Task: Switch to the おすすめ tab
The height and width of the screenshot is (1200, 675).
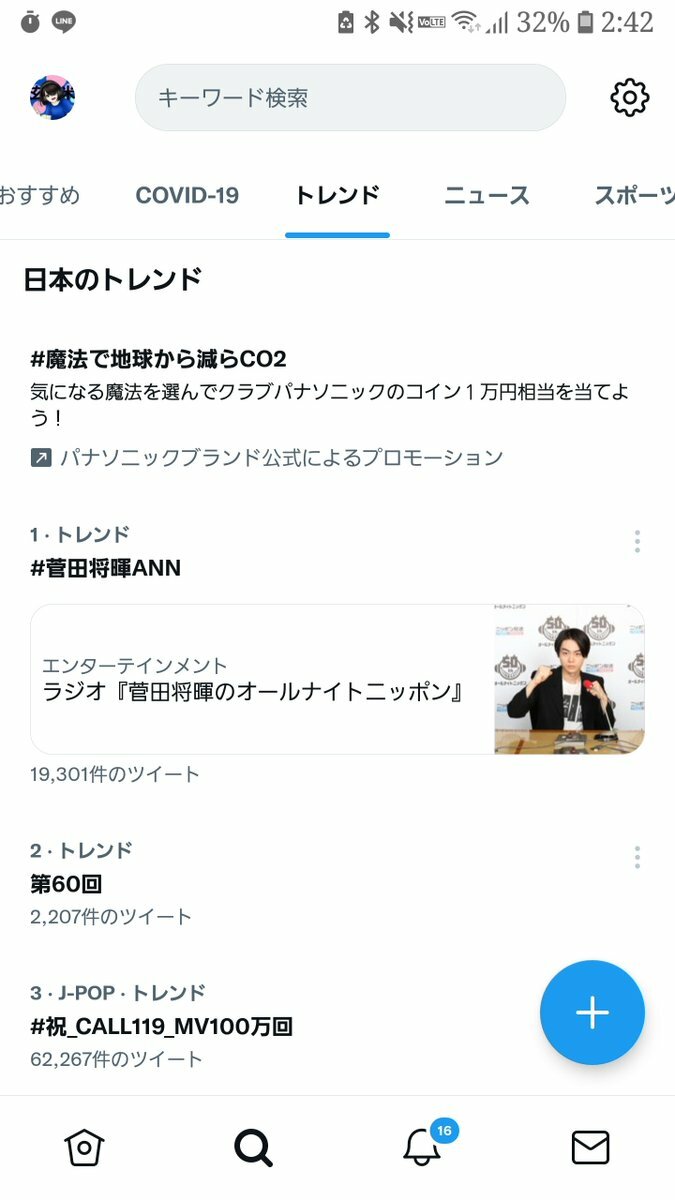Action: pos(38,195)
